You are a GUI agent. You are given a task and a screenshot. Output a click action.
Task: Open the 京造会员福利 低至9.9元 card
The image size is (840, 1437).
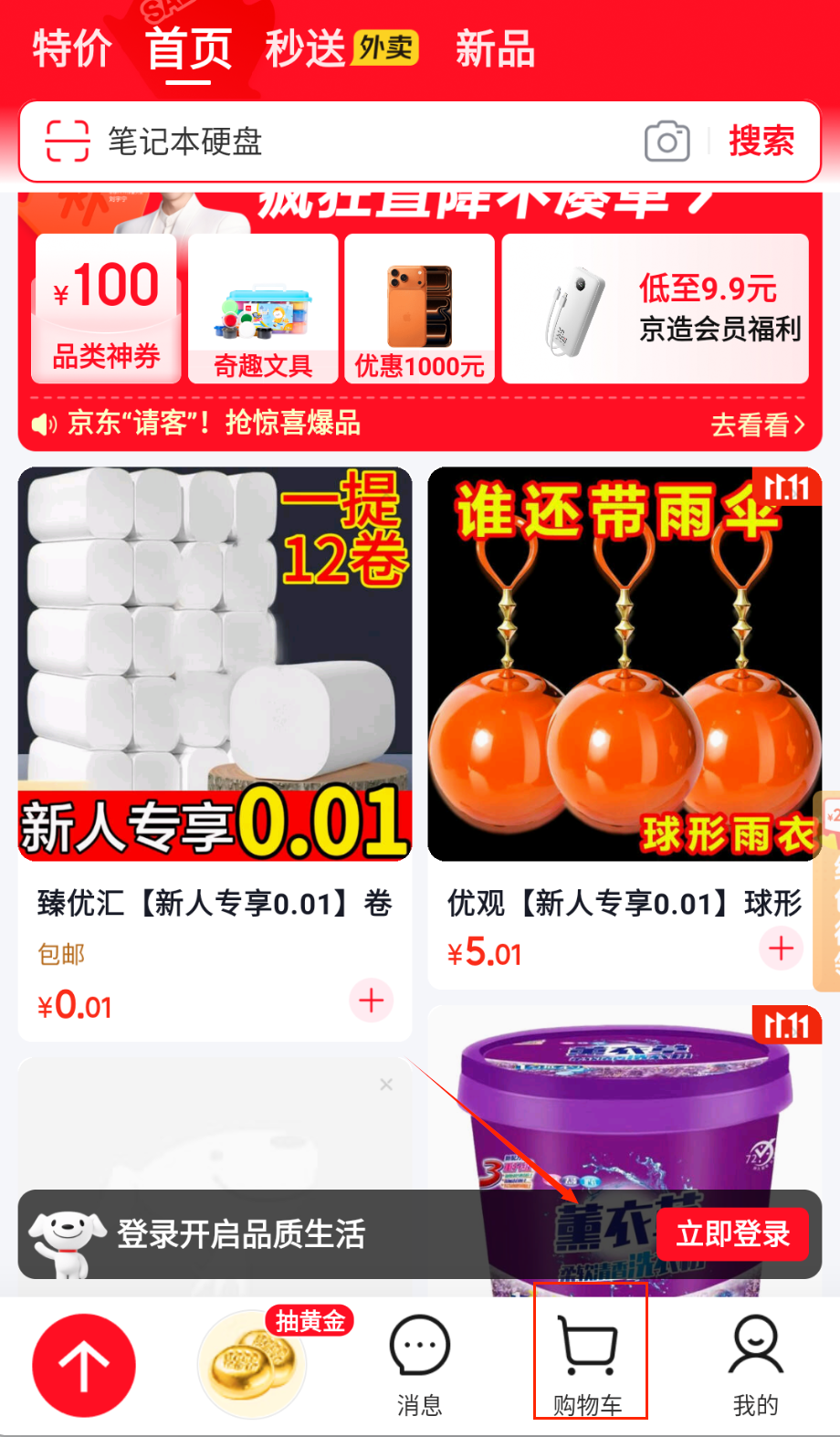click(655, 309)
